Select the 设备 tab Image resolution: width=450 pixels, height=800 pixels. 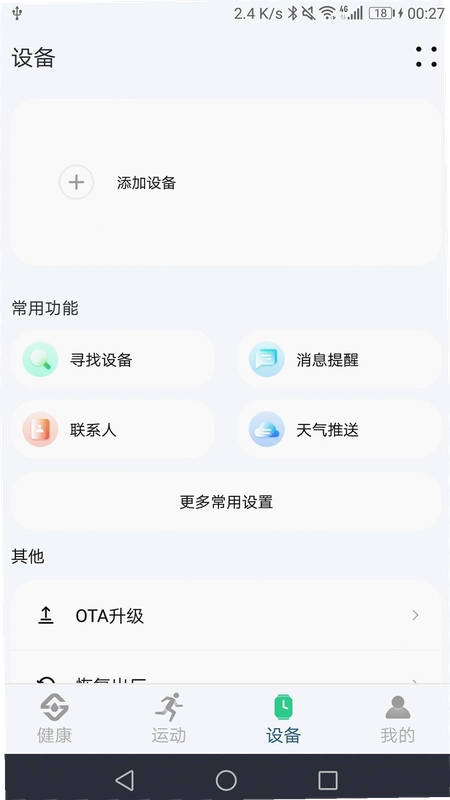[x=283, y=718]
